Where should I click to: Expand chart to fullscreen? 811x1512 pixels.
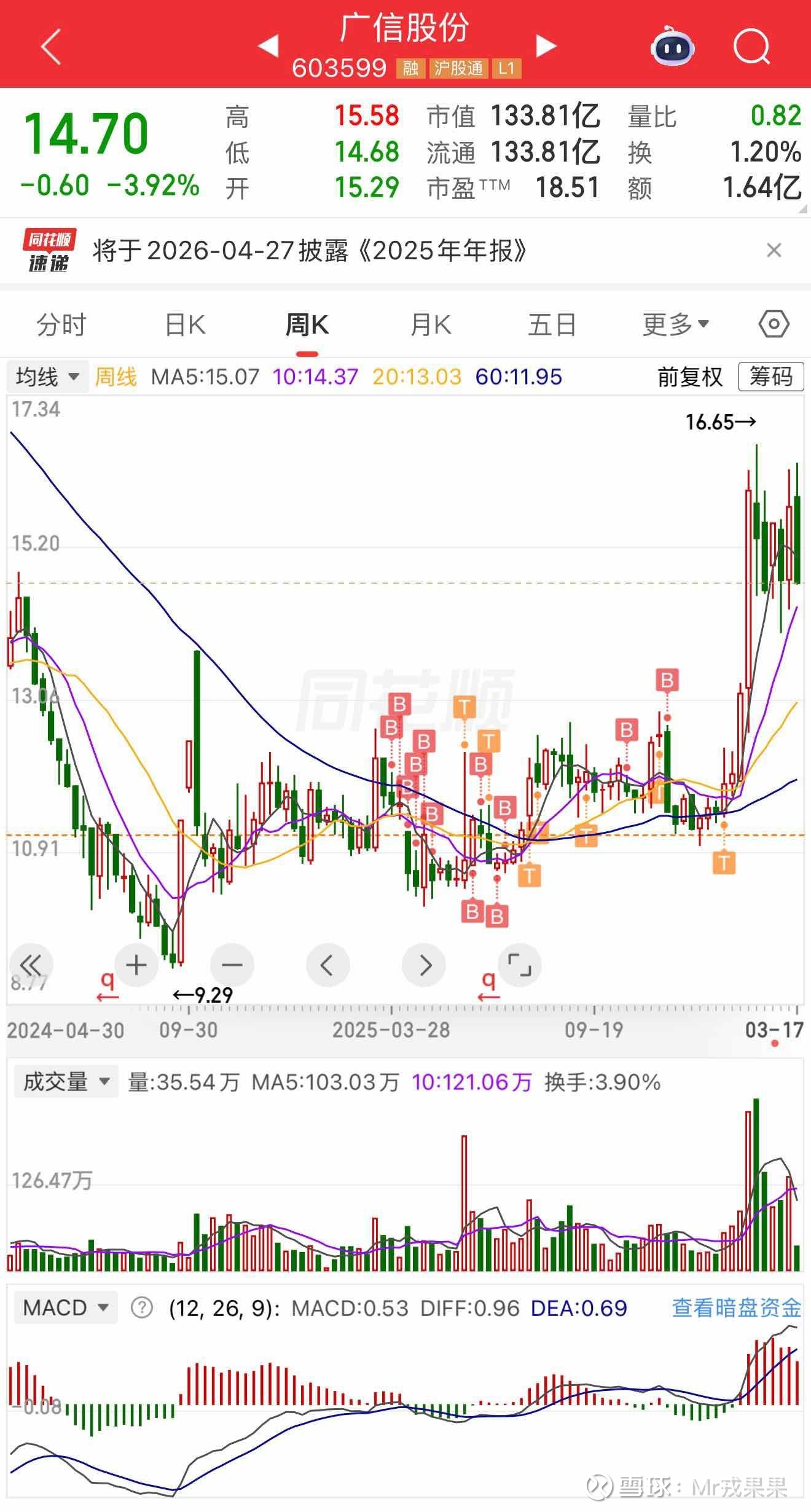click(x=519, y=965)
